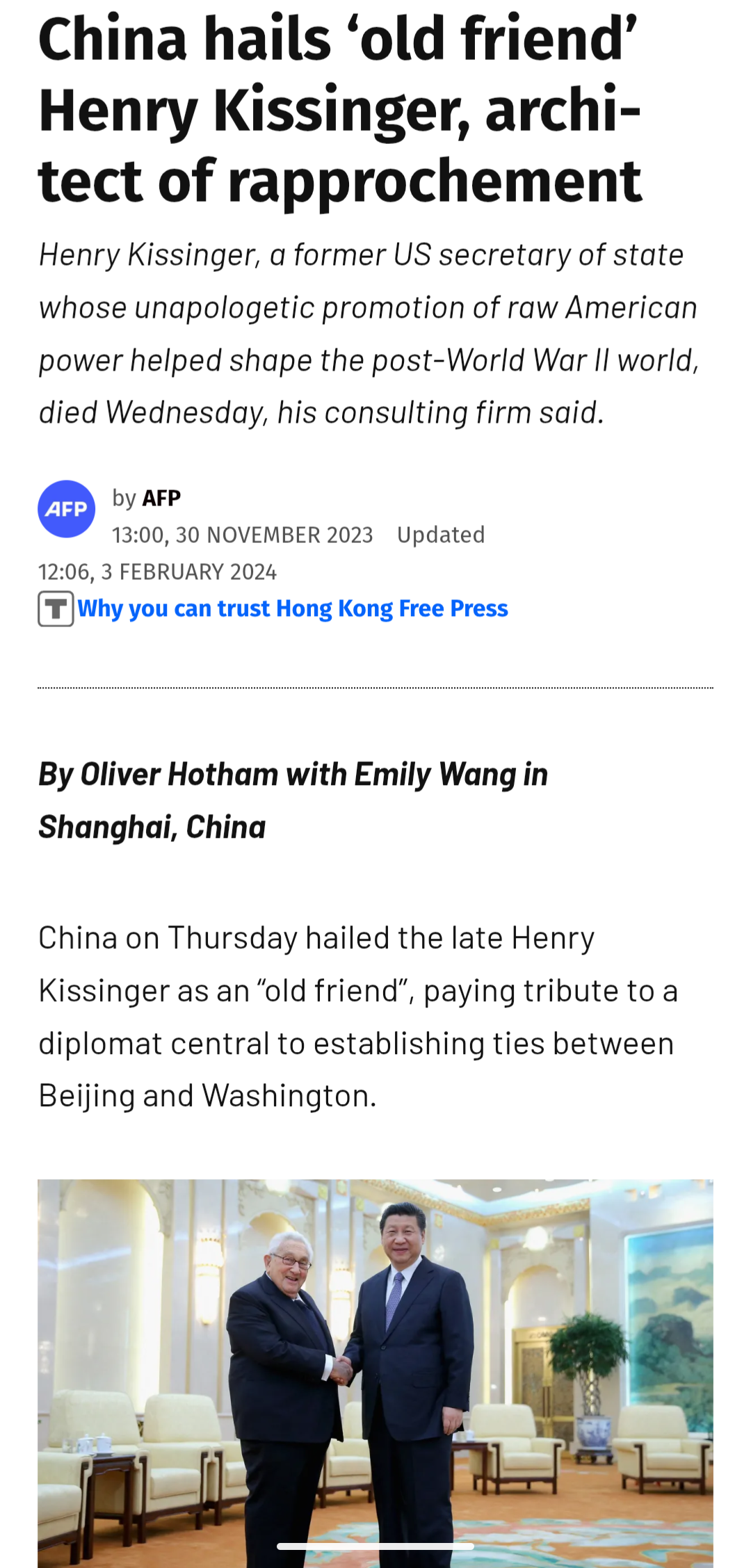Tap the round AFP author avatar
The width and height of the screenshot is (751, 1568).
(x=66, y=509)
